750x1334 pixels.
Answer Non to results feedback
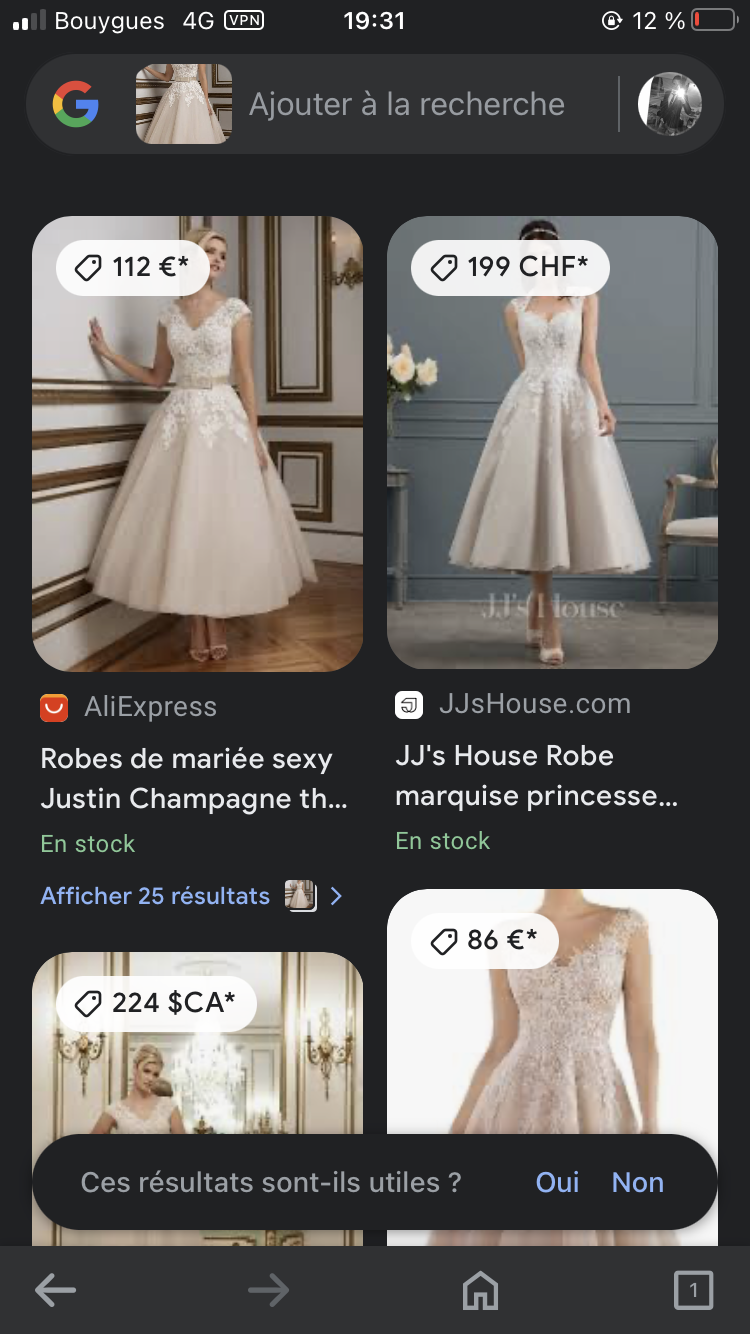click(x=637, y=1182)
